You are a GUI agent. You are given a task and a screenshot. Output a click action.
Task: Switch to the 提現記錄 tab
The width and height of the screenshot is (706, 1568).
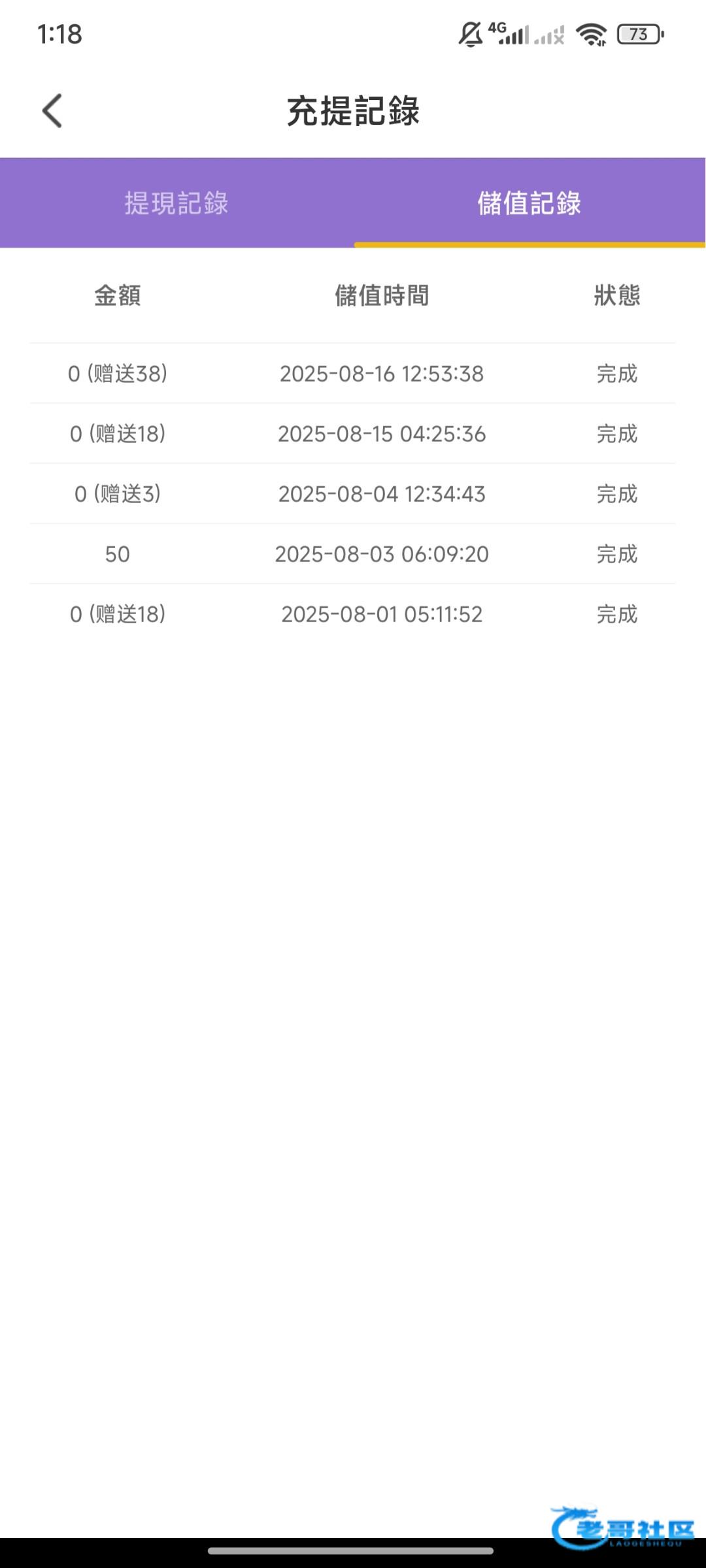pos(176,203)
